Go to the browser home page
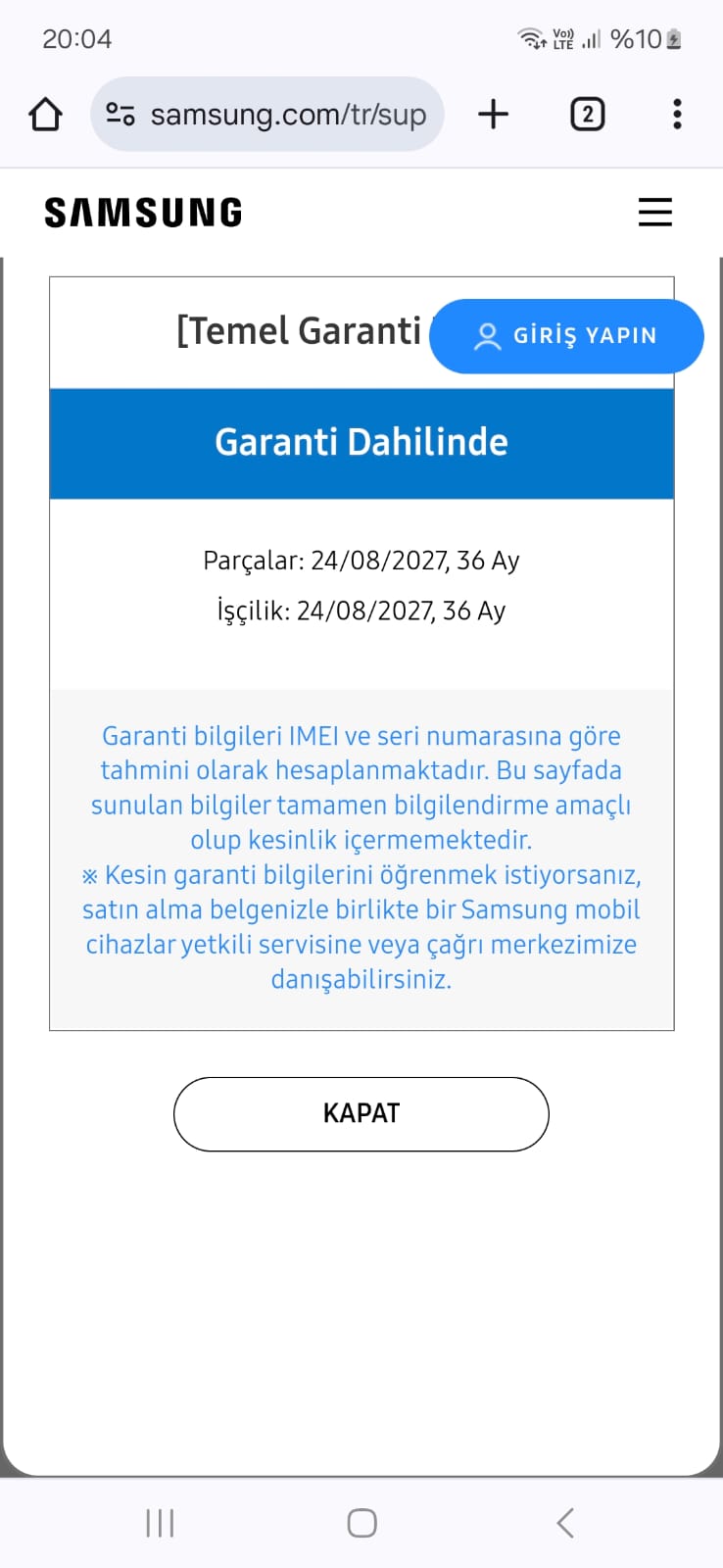This screenshot has height=1568, width=723. pyautogui.click(x=45, y=115)
